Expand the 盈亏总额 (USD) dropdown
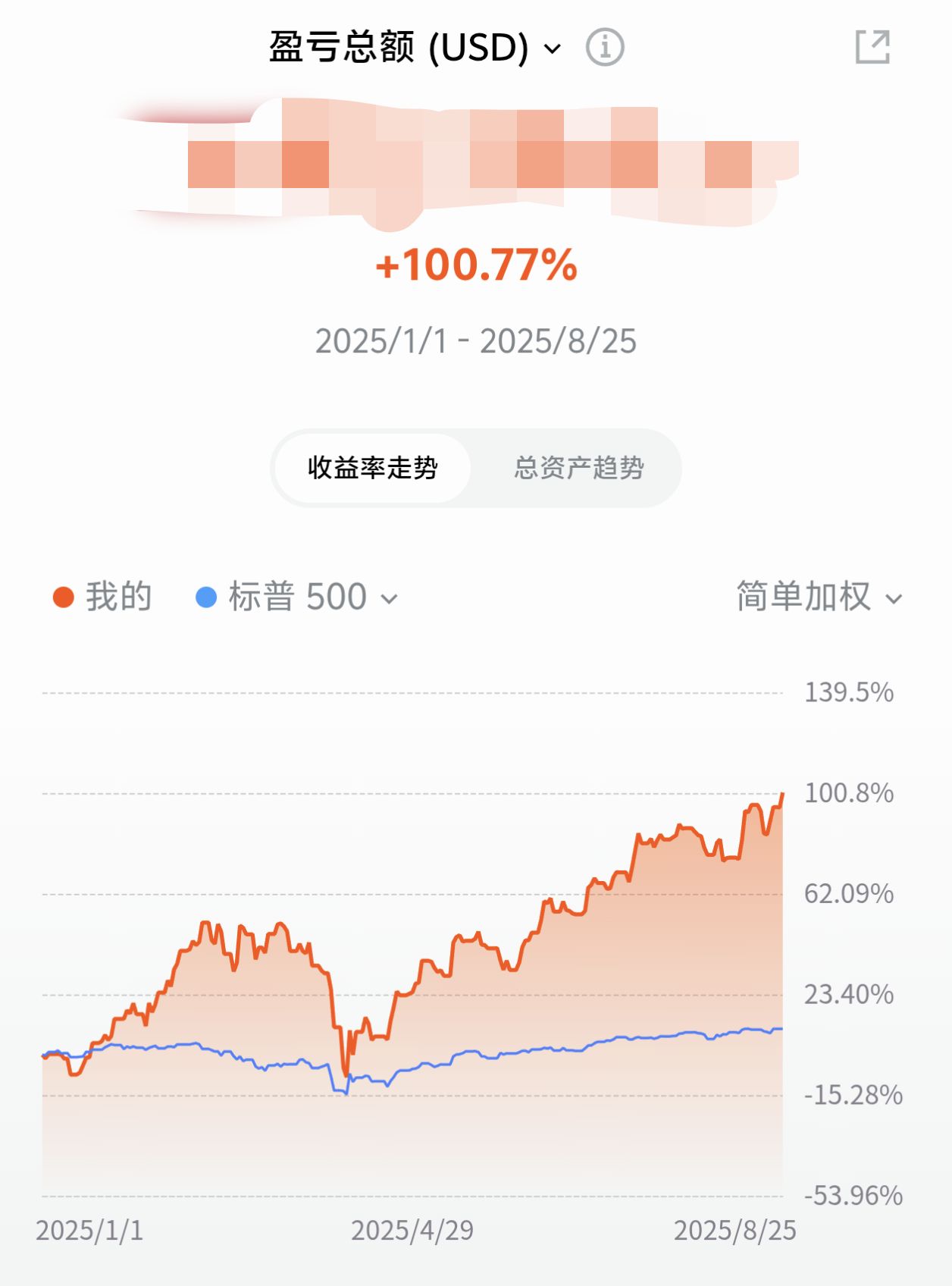952x1286 pixels. click(x=414, y=48)
